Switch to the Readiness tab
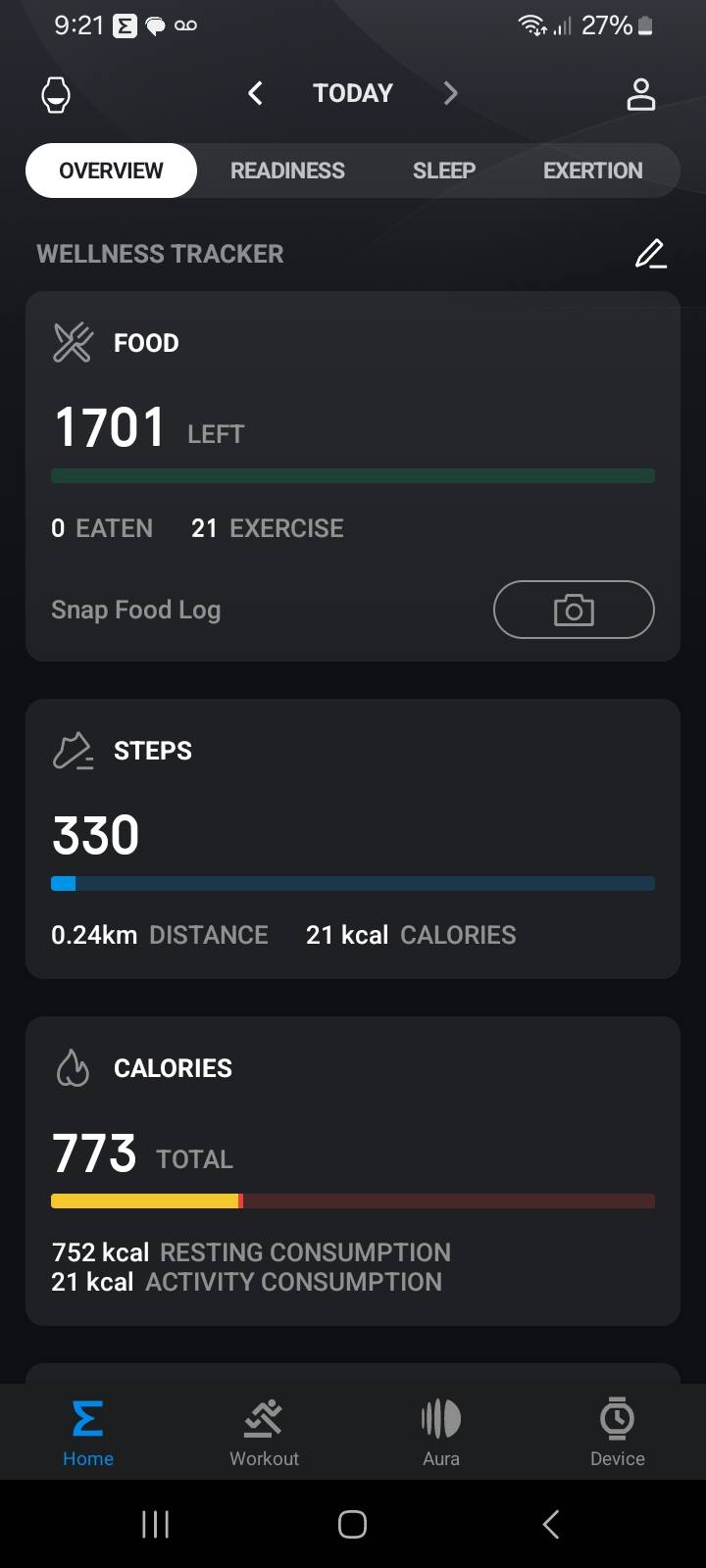The width and height of the screenshot is (706, 1568). point(287,171)
